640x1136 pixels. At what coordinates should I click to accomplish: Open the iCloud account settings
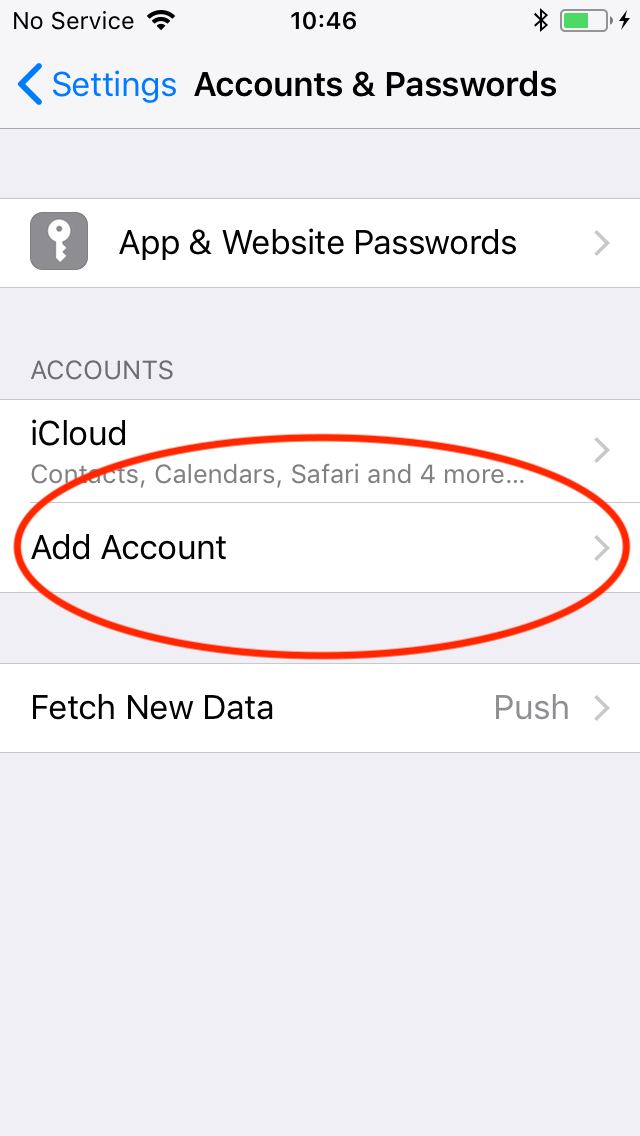[x=320, y=451]
